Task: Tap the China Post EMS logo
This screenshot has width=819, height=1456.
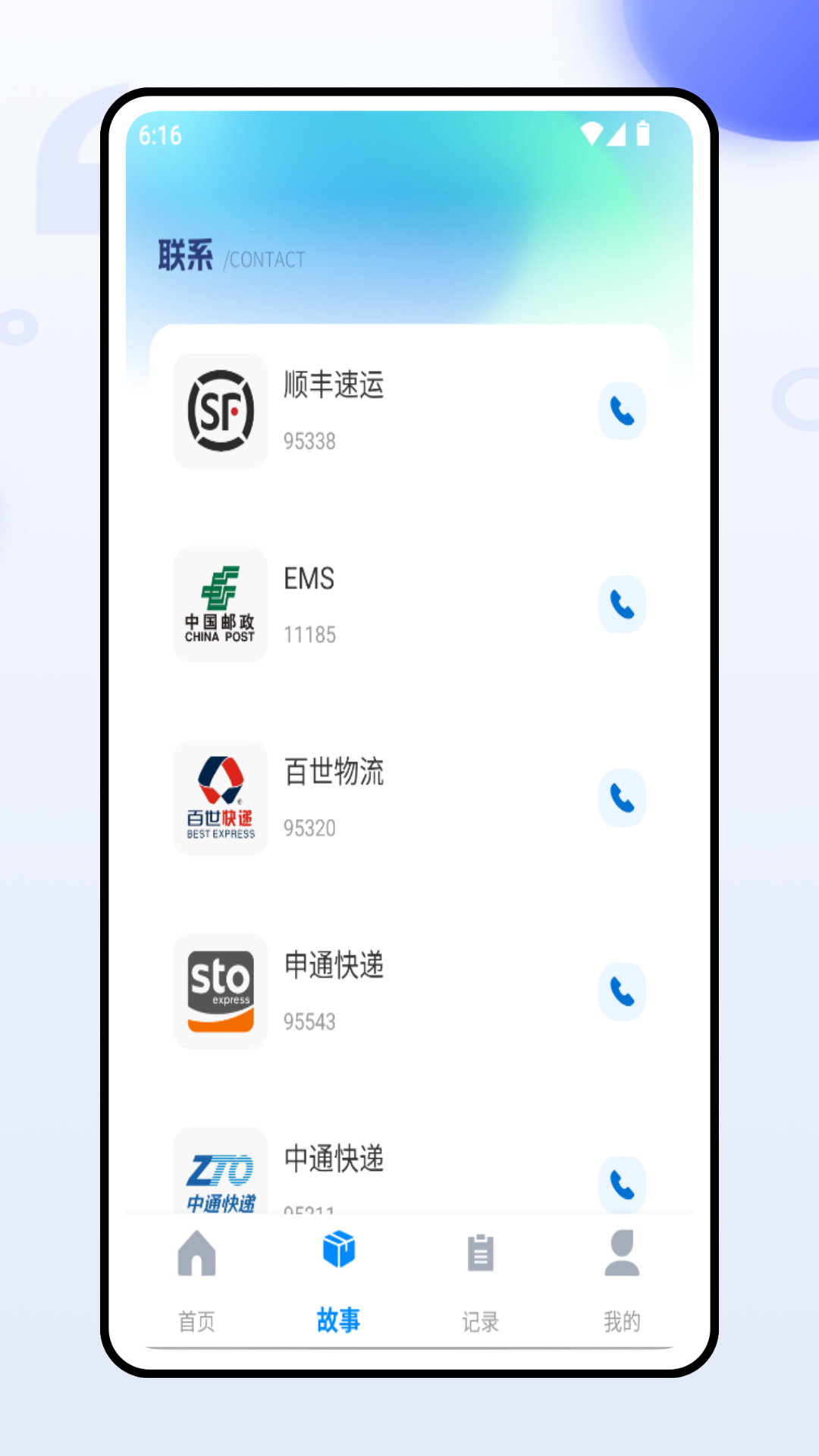Action: coord(220,604)
